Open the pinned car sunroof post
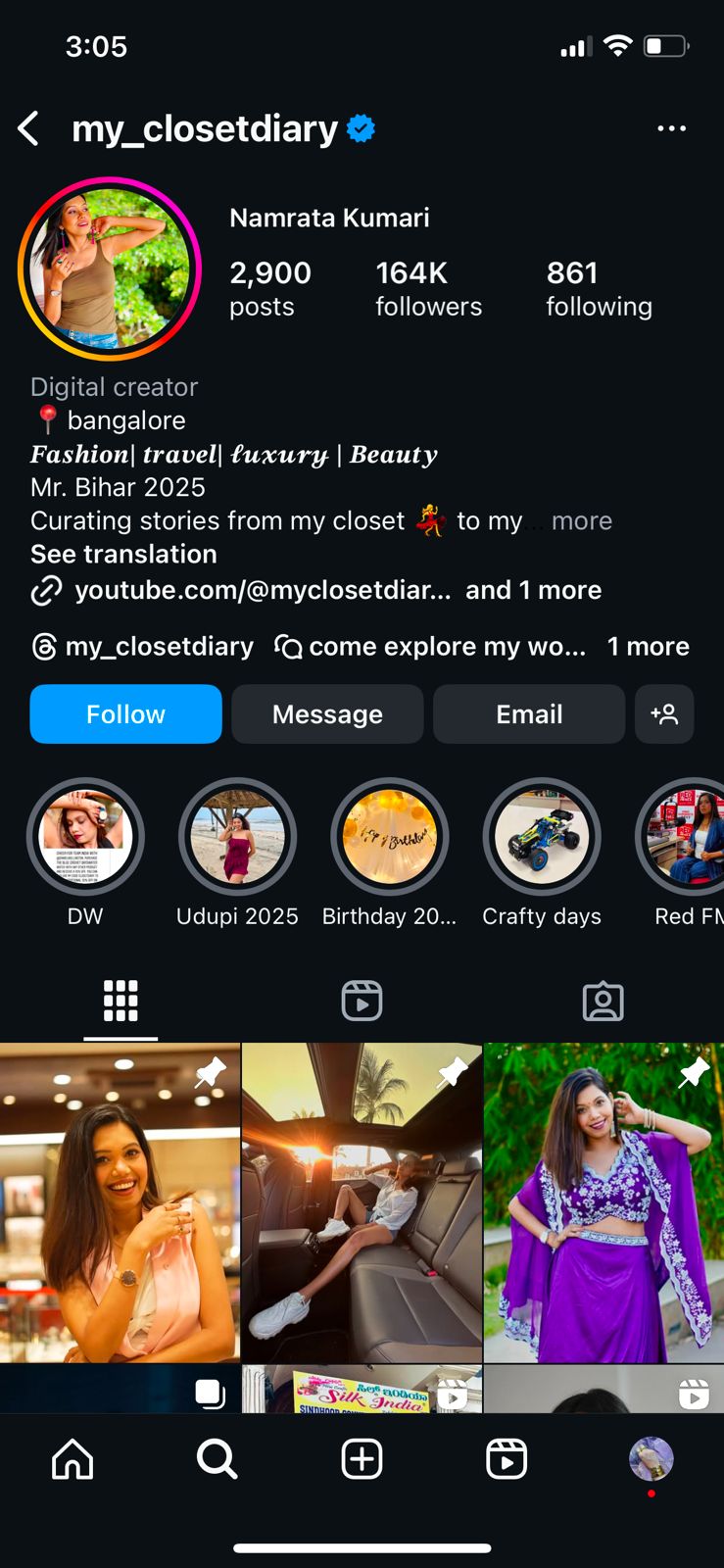Image resolution: width=724 pixels, height=1568 pixels. [362, 1202]
